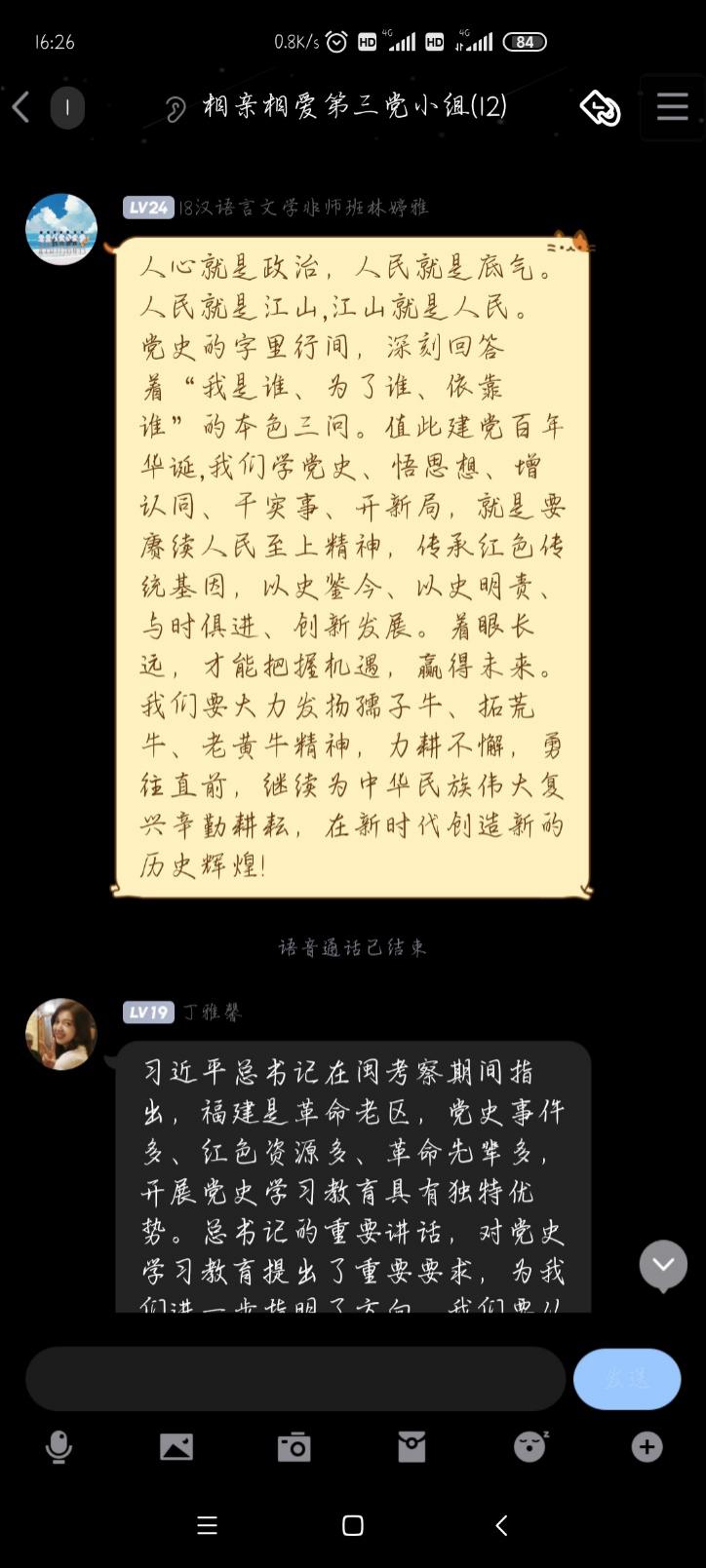Open recent apps from the navigation bar

207,1526
